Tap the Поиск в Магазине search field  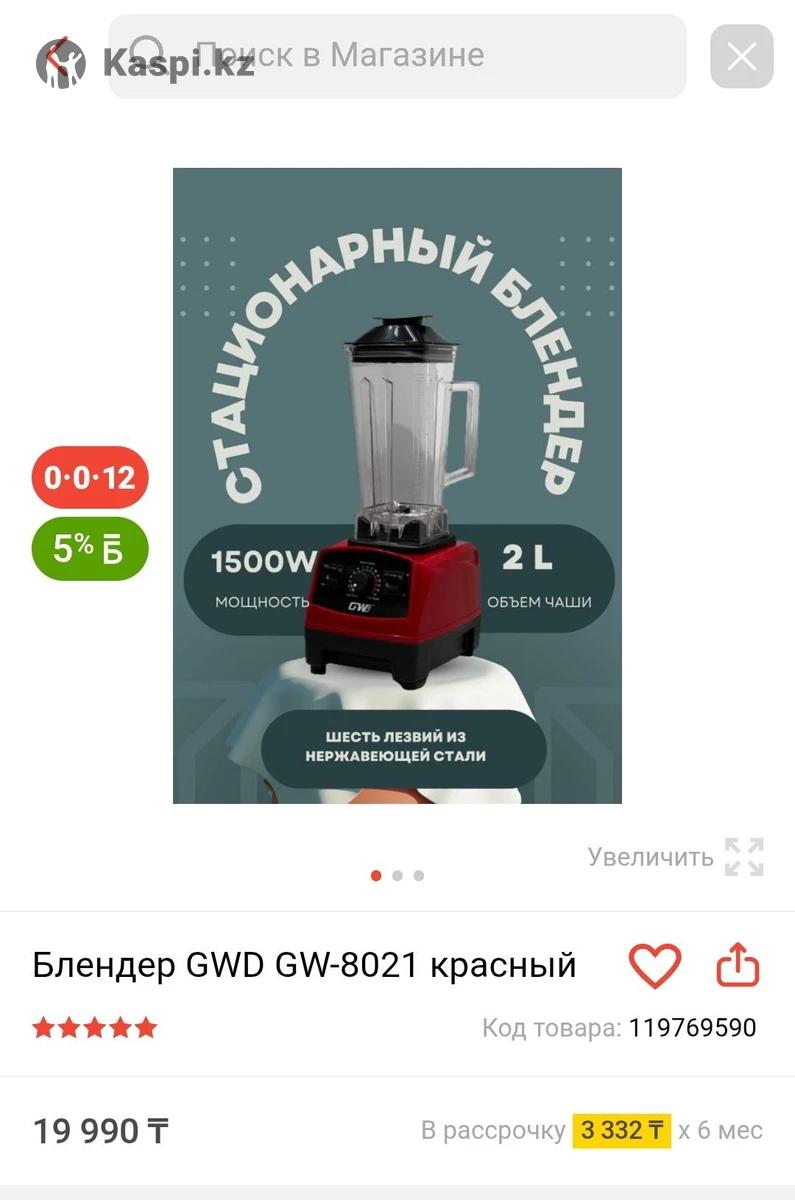click(x=400, y=56)
